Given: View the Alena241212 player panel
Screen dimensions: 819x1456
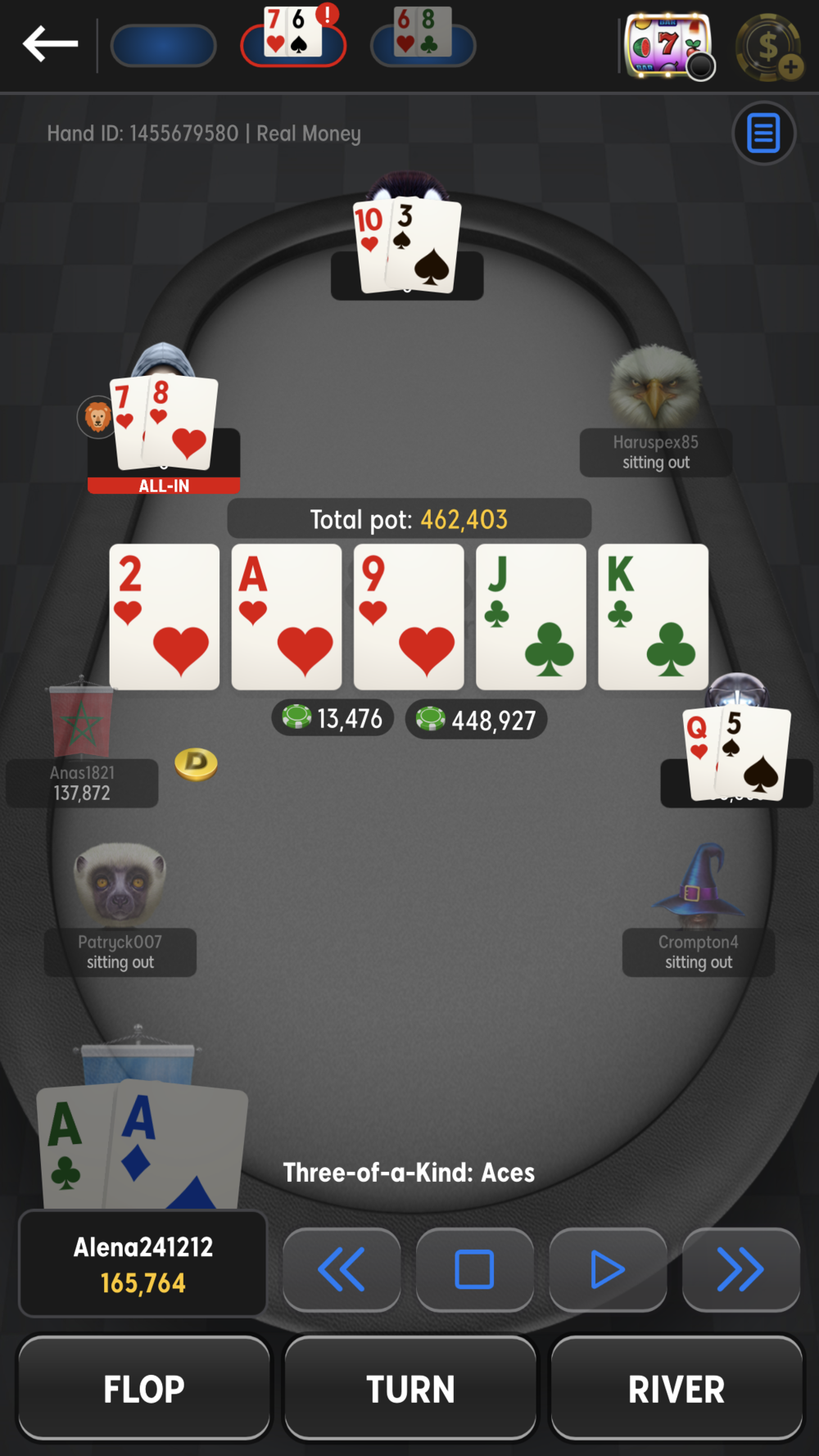Looking at the screenshot, I should point(143,1264).
